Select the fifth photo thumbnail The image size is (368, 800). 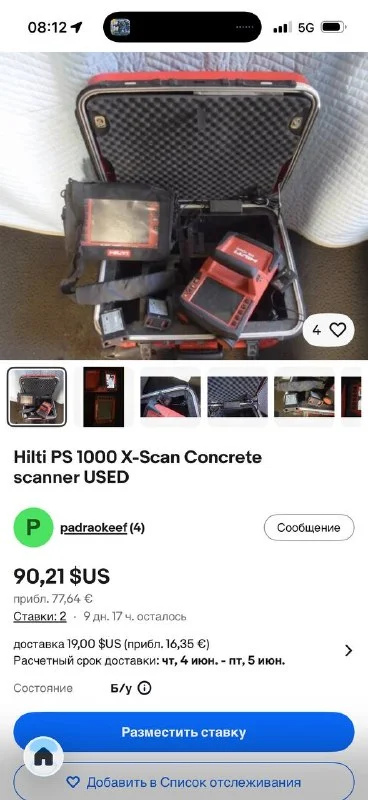coord(304,396)
